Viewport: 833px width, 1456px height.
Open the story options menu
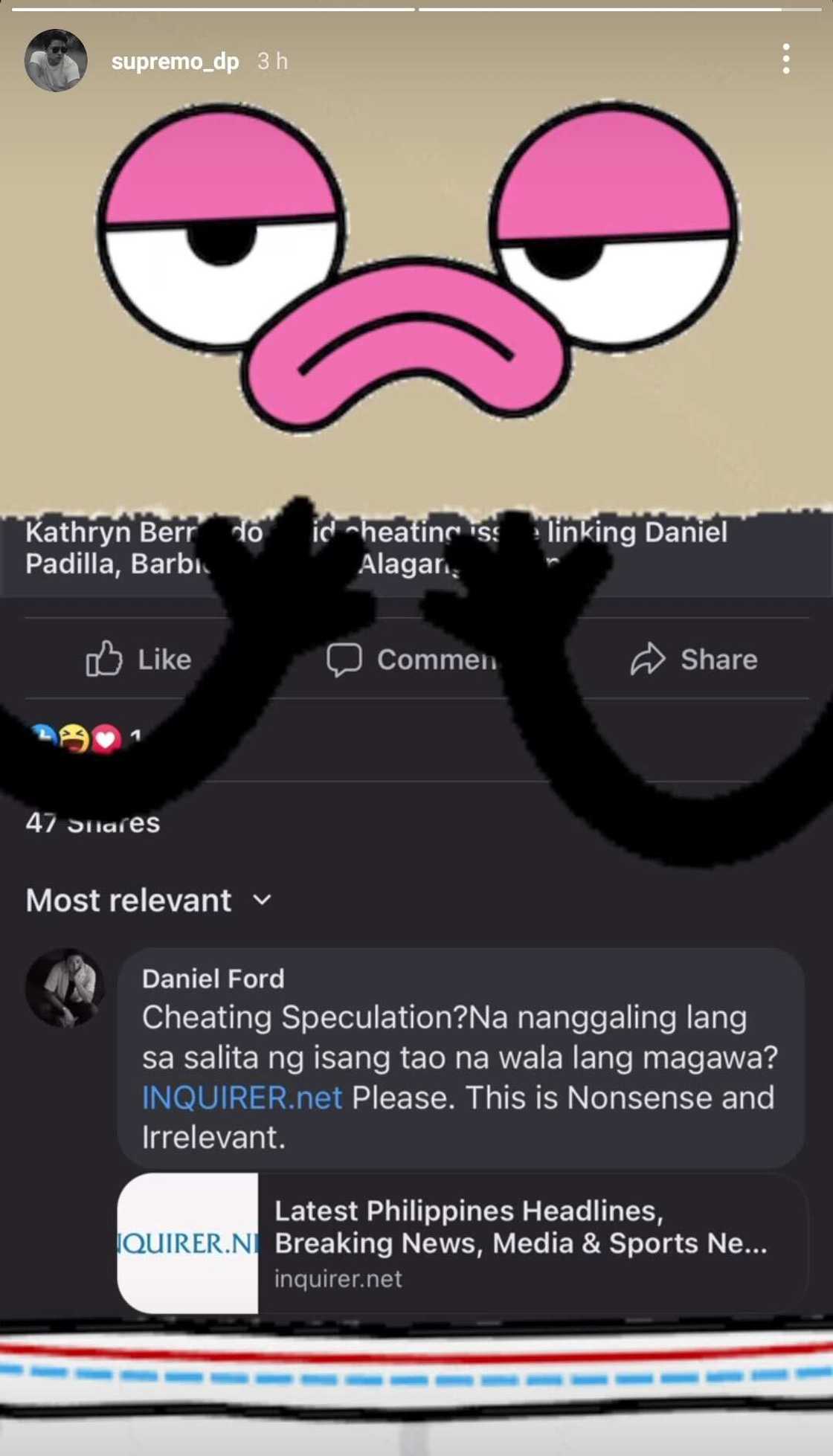click(x=785, y=59)
